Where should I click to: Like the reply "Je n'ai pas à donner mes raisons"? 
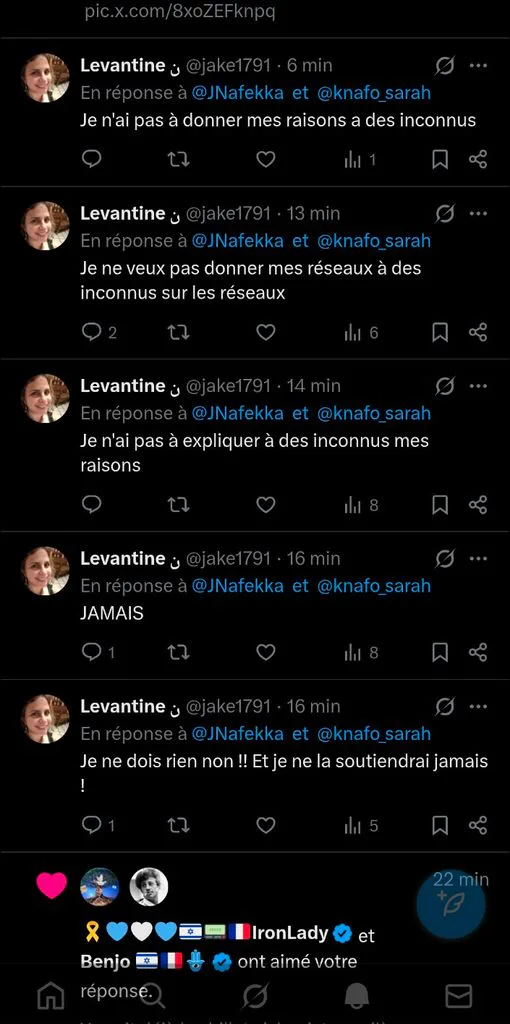265,159
